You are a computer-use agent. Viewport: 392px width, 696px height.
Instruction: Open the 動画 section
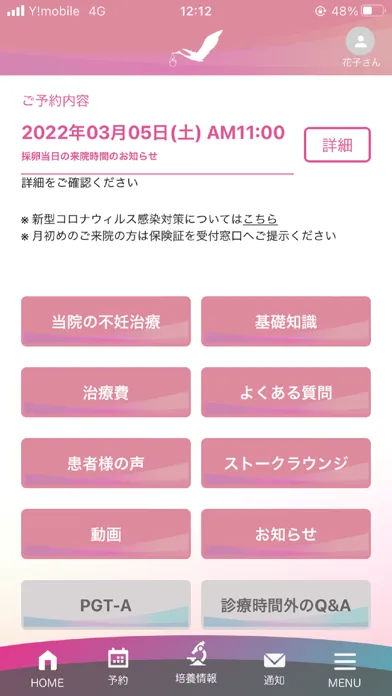(x=106, y=534)
